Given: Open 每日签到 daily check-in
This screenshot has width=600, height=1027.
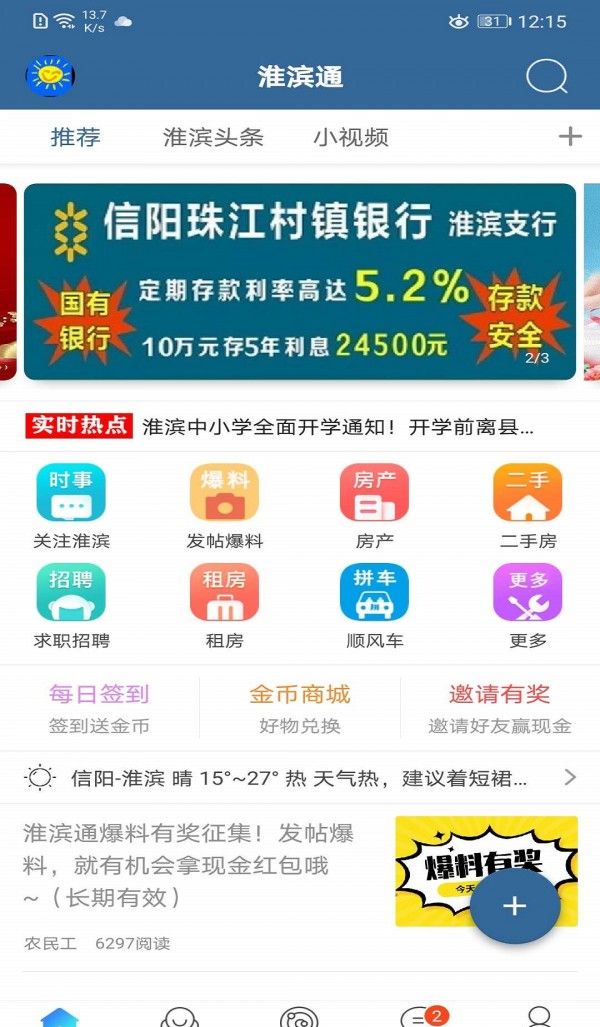Looking at the screenshot, I should pyautogui.click(x=99, y=707).
